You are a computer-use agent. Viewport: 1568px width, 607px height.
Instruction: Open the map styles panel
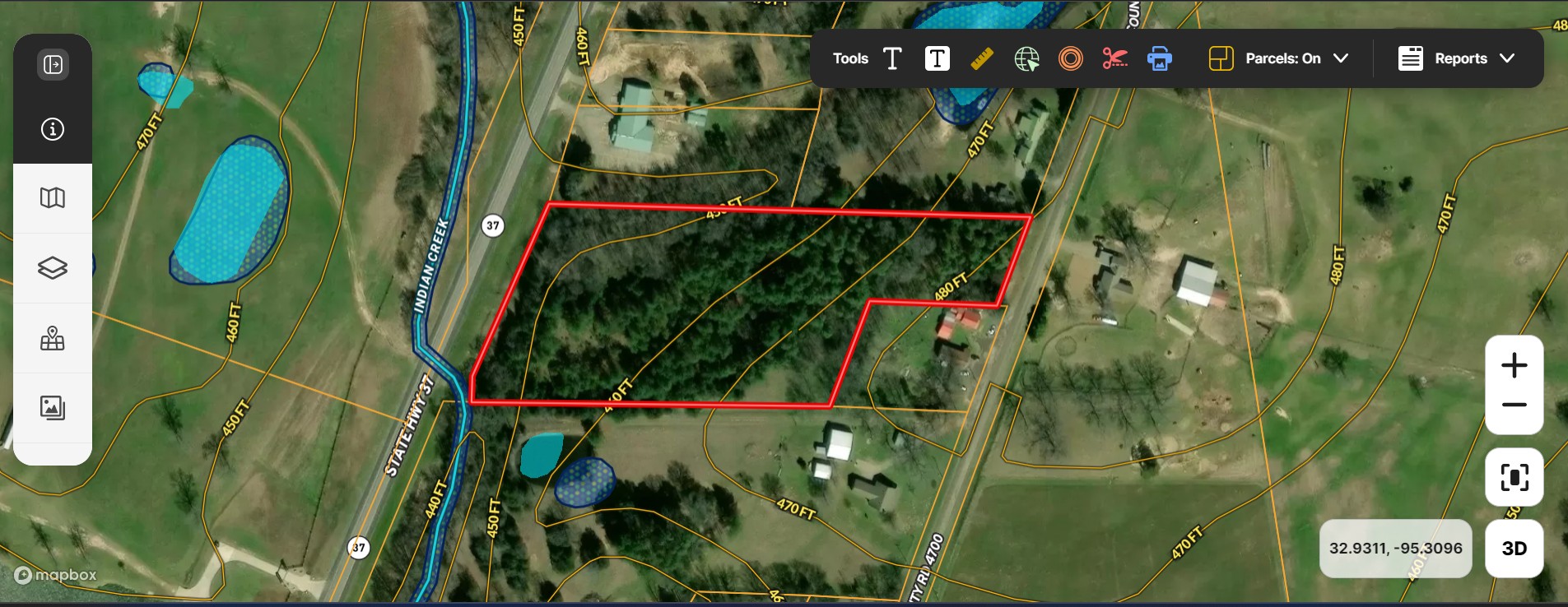coord(53,198)
